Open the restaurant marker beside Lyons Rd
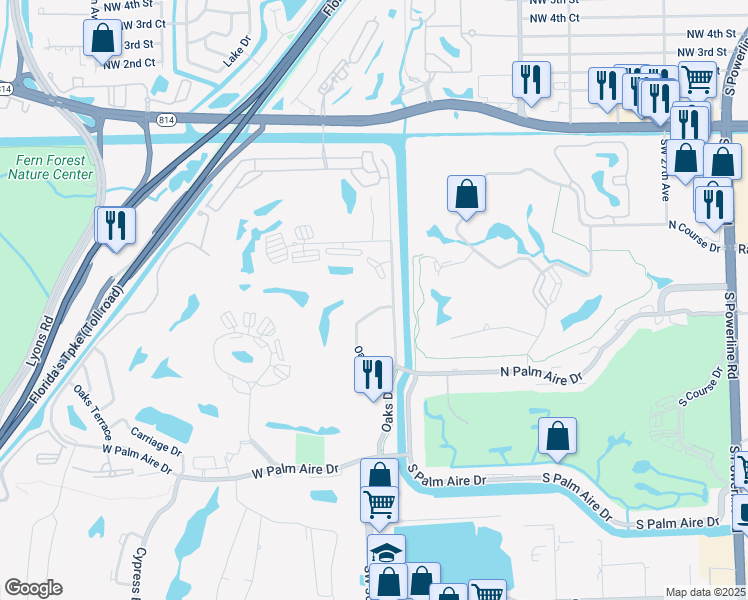 (x=116, y=229)
